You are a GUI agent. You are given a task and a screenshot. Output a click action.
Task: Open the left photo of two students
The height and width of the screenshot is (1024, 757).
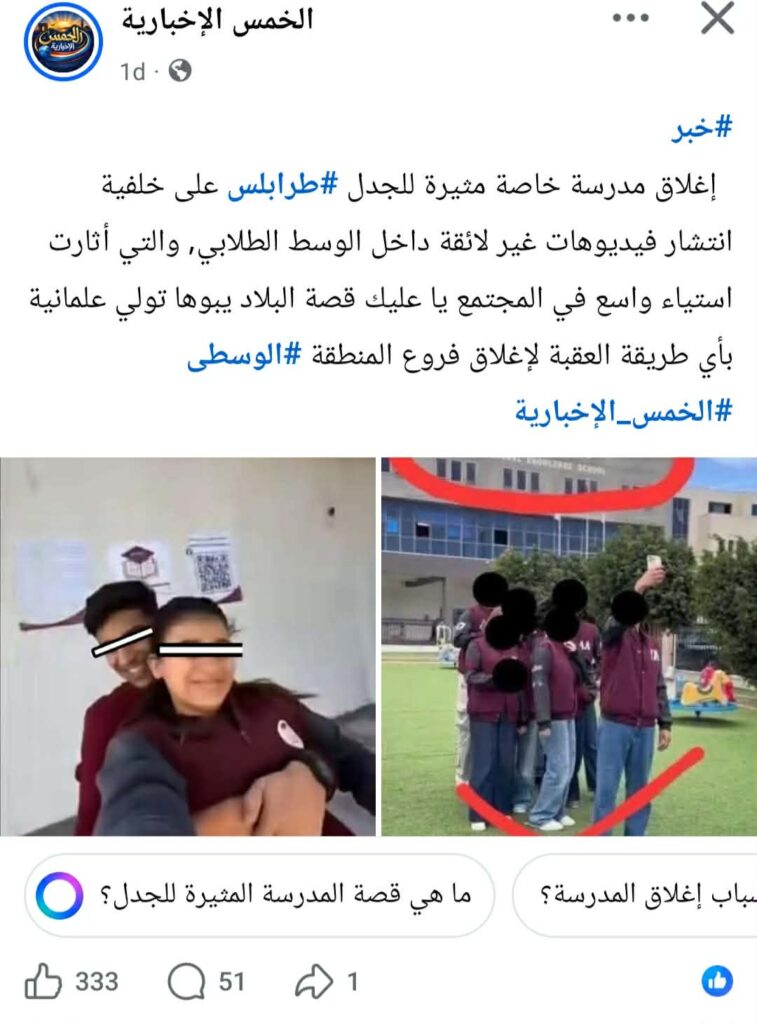(x=188, y=647)
